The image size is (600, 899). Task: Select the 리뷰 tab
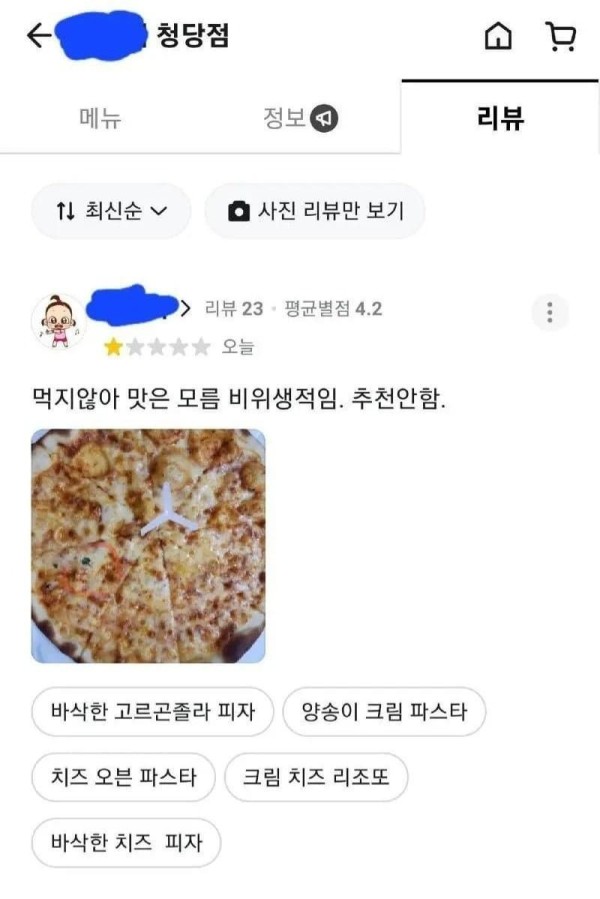click(x=500, y=118)
